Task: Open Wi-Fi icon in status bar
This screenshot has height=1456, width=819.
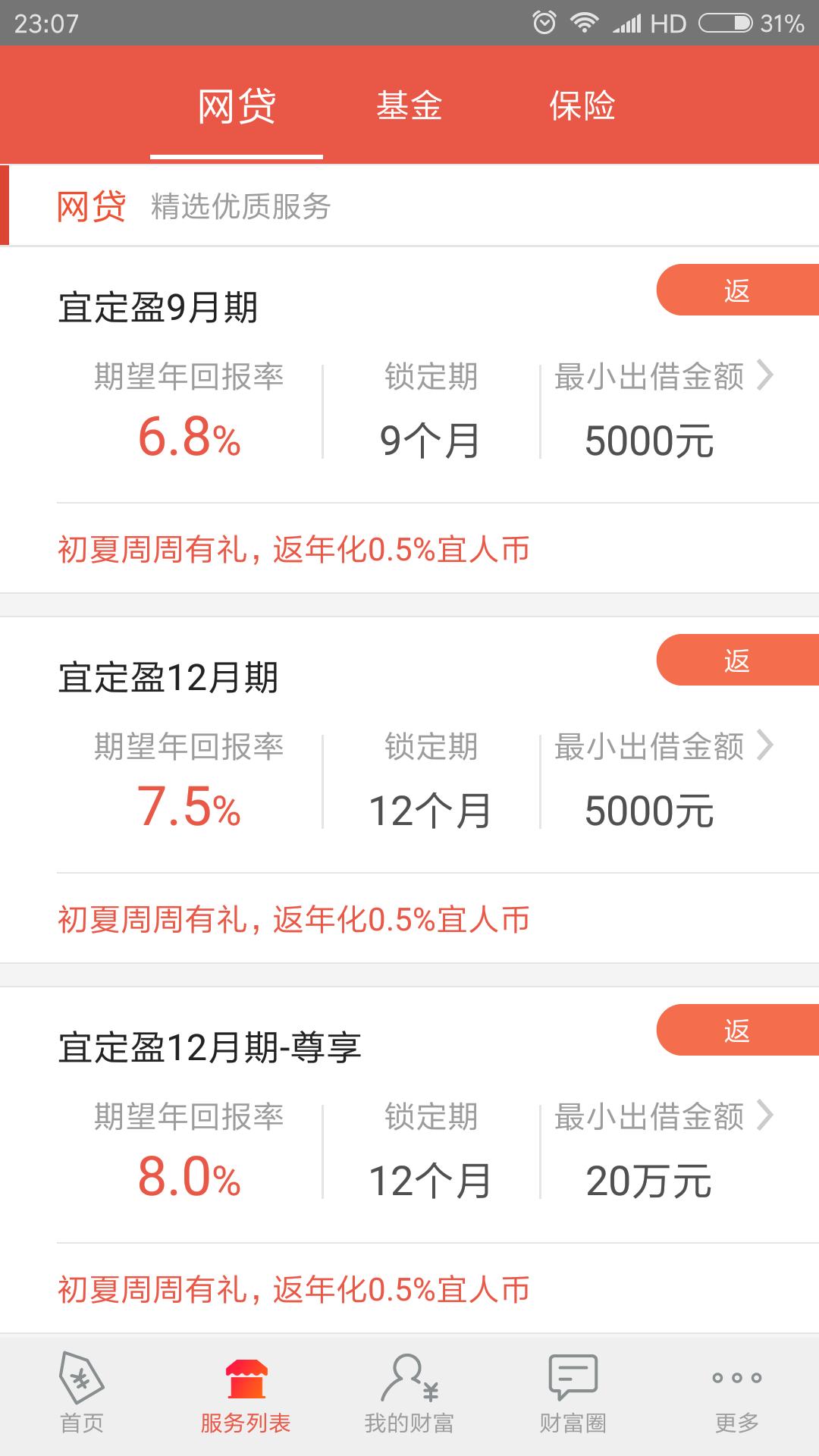Action: [x=587, y=23]
